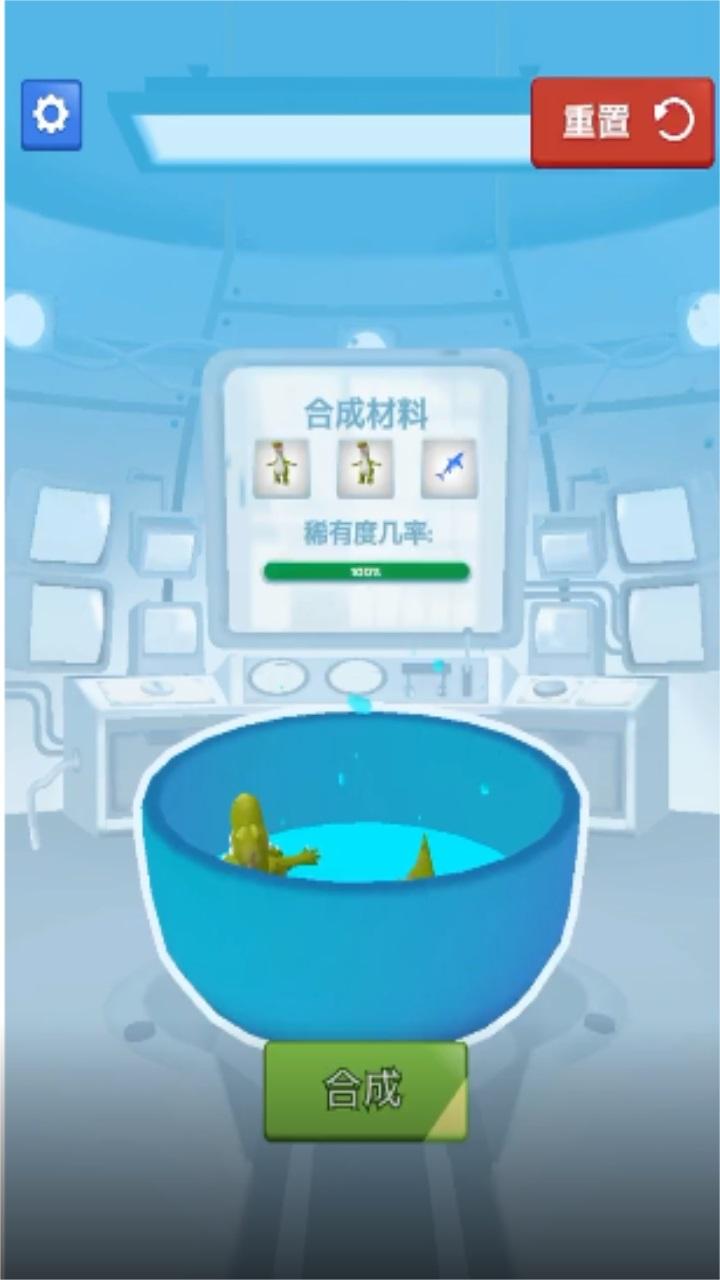This screenshot has height=1280, width=720.
Task: Tap the red 重置 reset button
Action: pos(623,122)
